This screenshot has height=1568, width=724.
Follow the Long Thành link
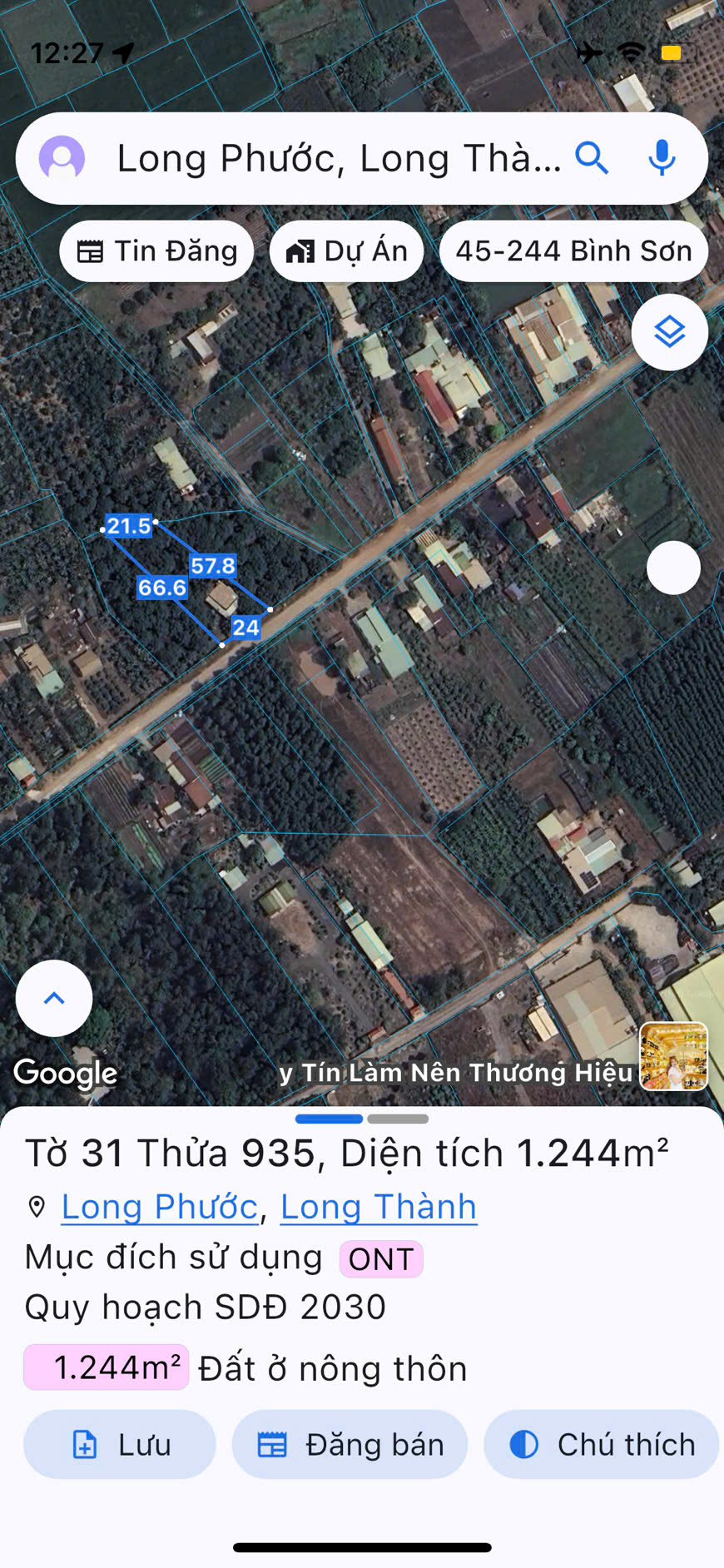[x=379, y=1207]
